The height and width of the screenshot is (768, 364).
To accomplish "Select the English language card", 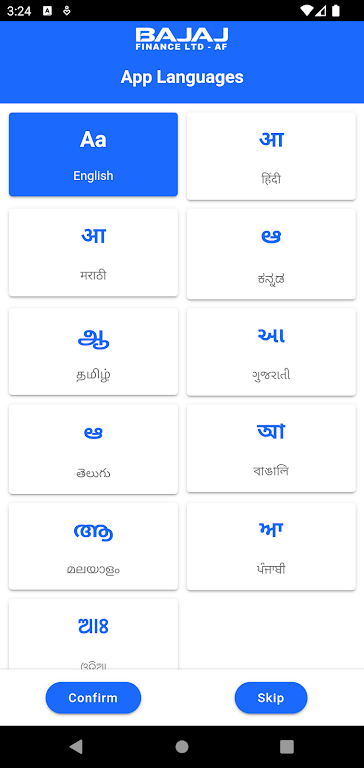I will pyautogui.click(x=93, y=154).
